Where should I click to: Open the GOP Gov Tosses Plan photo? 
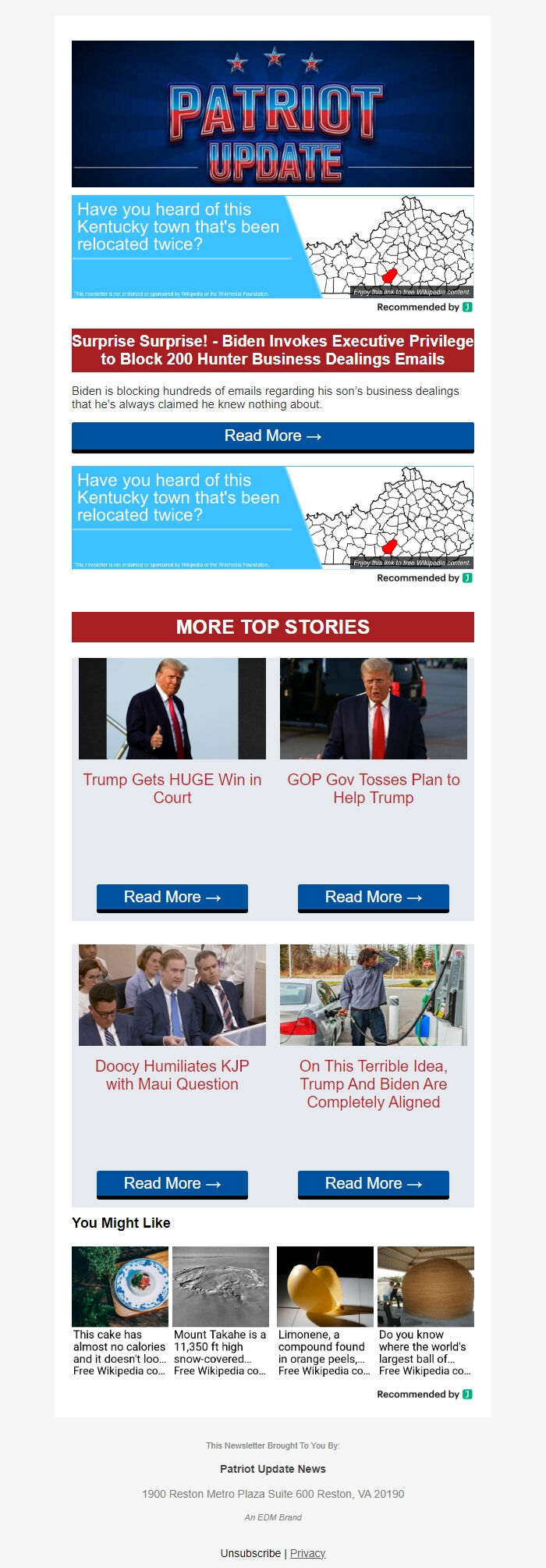pyautogui.click(x=373, y=709)
